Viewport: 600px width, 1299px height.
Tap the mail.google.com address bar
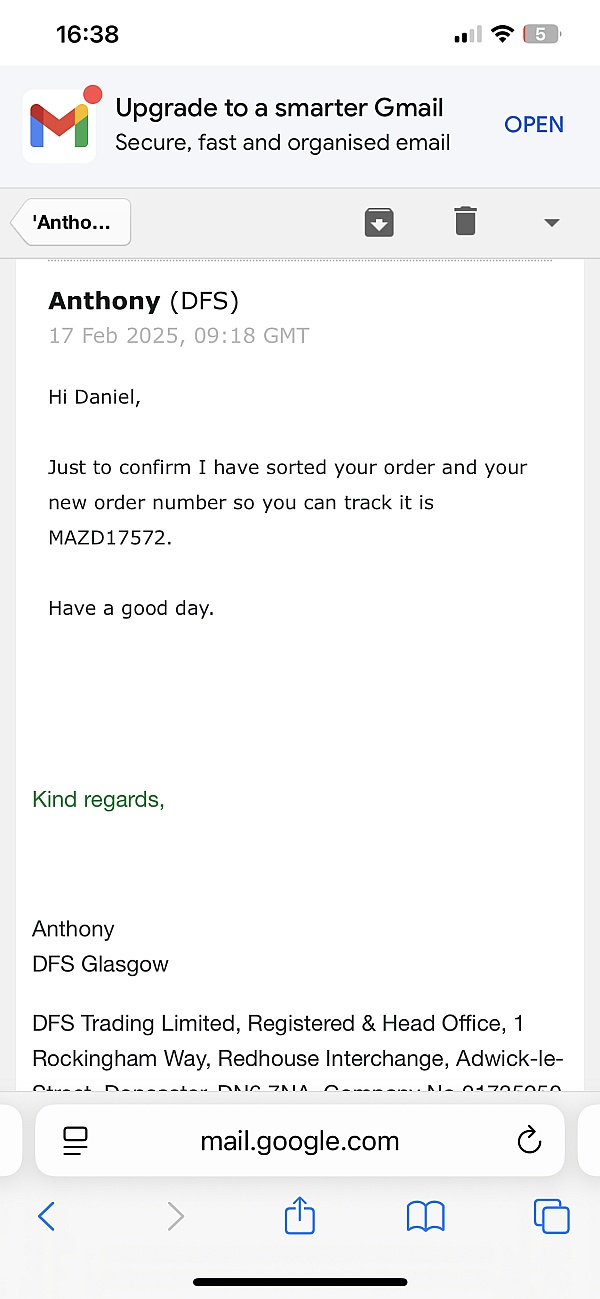coord(300,1140)
